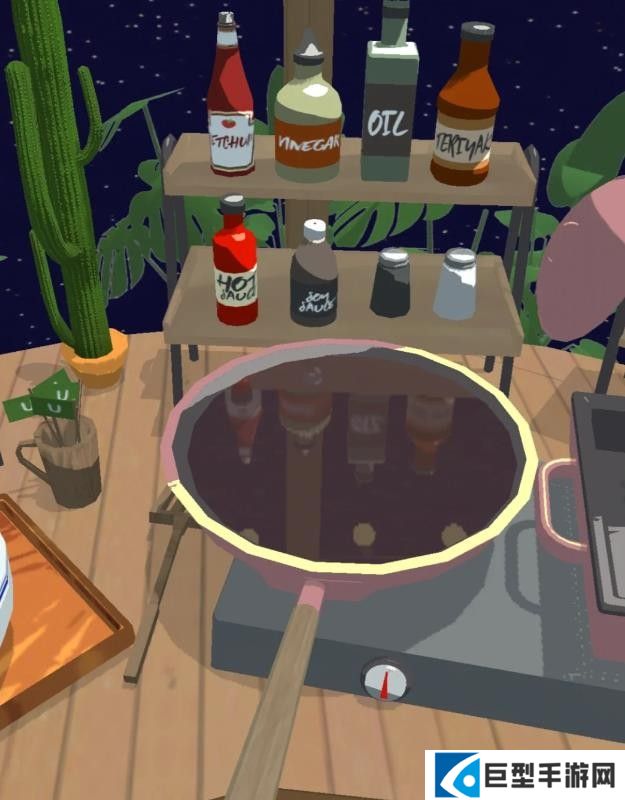Turn the stove heat knob

click(x=385, y=680)
